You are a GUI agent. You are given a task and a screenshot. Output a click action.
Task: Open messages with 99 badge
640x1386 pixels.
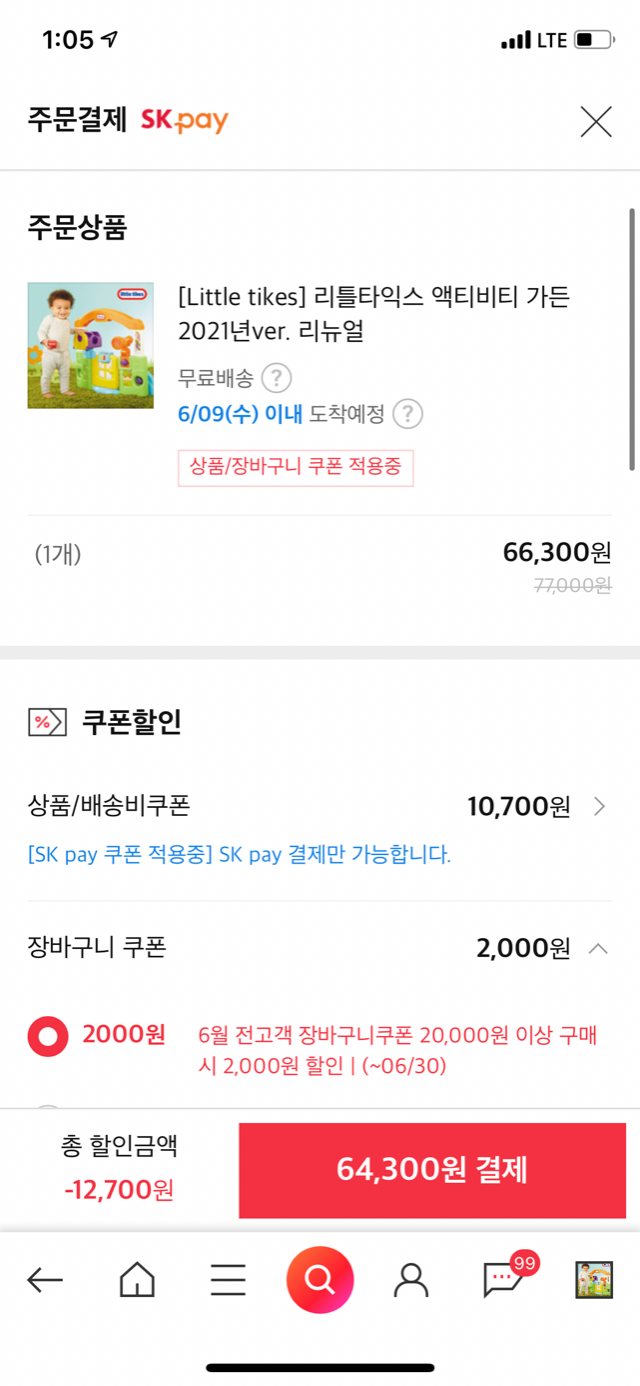(503, 1279)
